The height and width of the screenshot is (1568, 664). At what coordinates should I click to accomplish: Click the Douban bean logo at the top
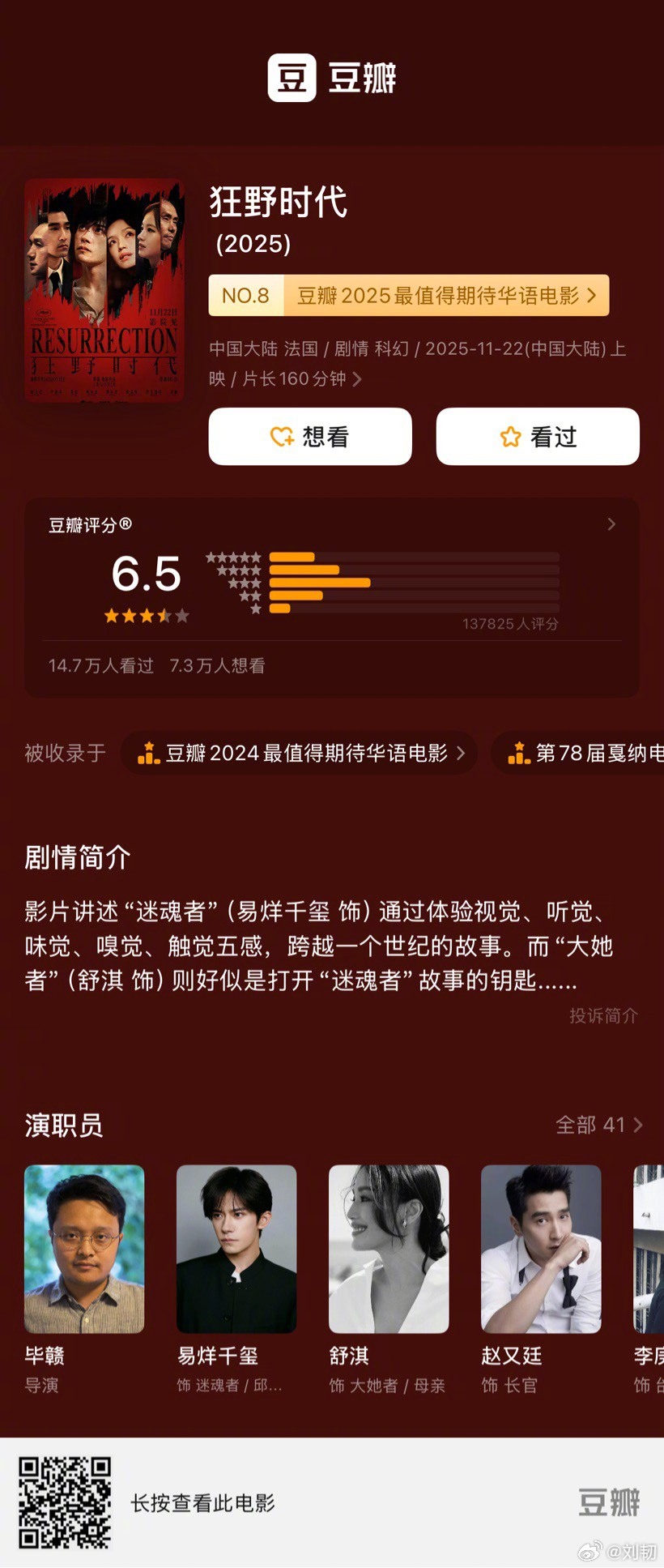click(x=294, y=79)
